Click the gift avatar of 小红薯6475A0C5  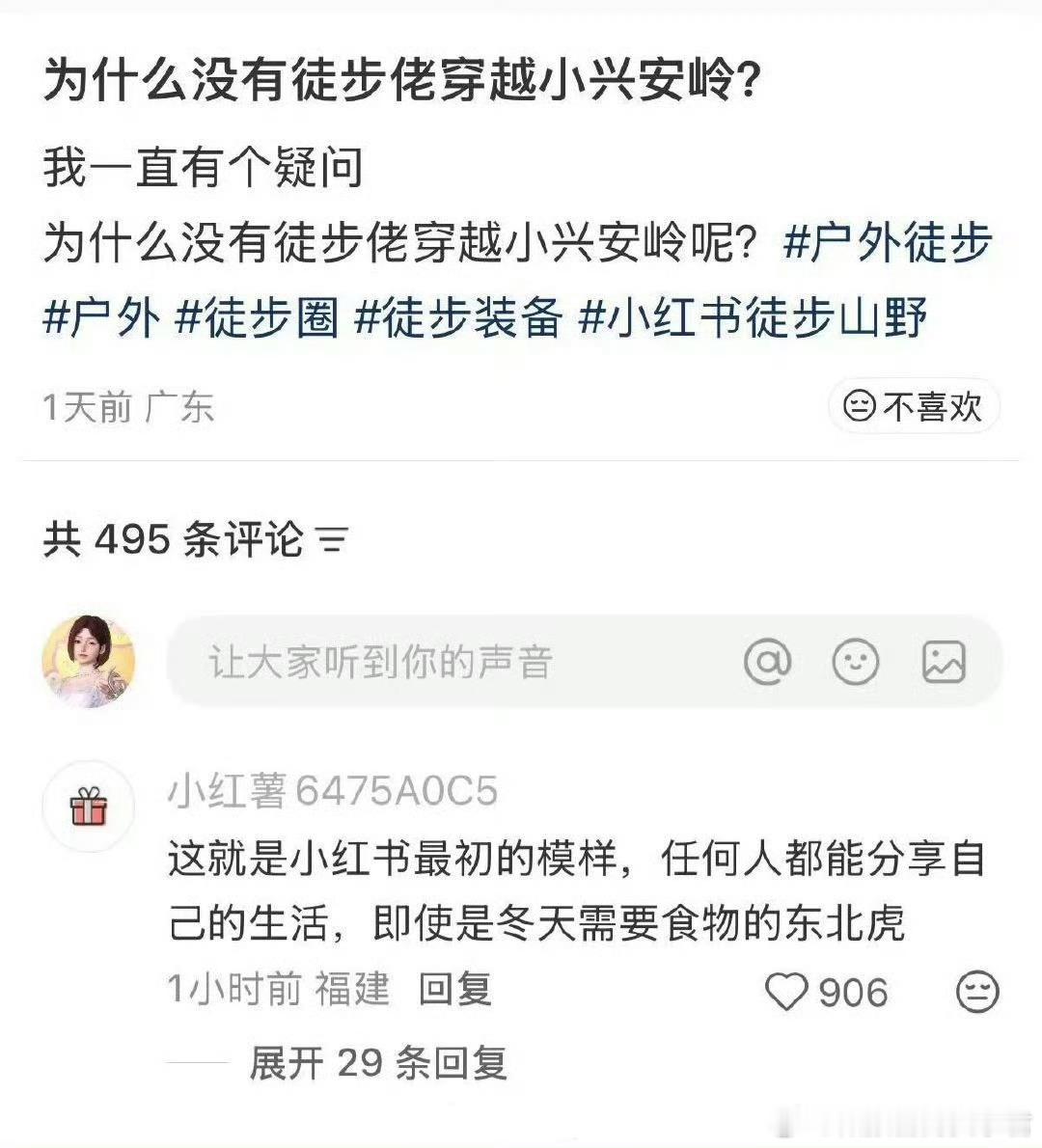(x=91, y=807)
